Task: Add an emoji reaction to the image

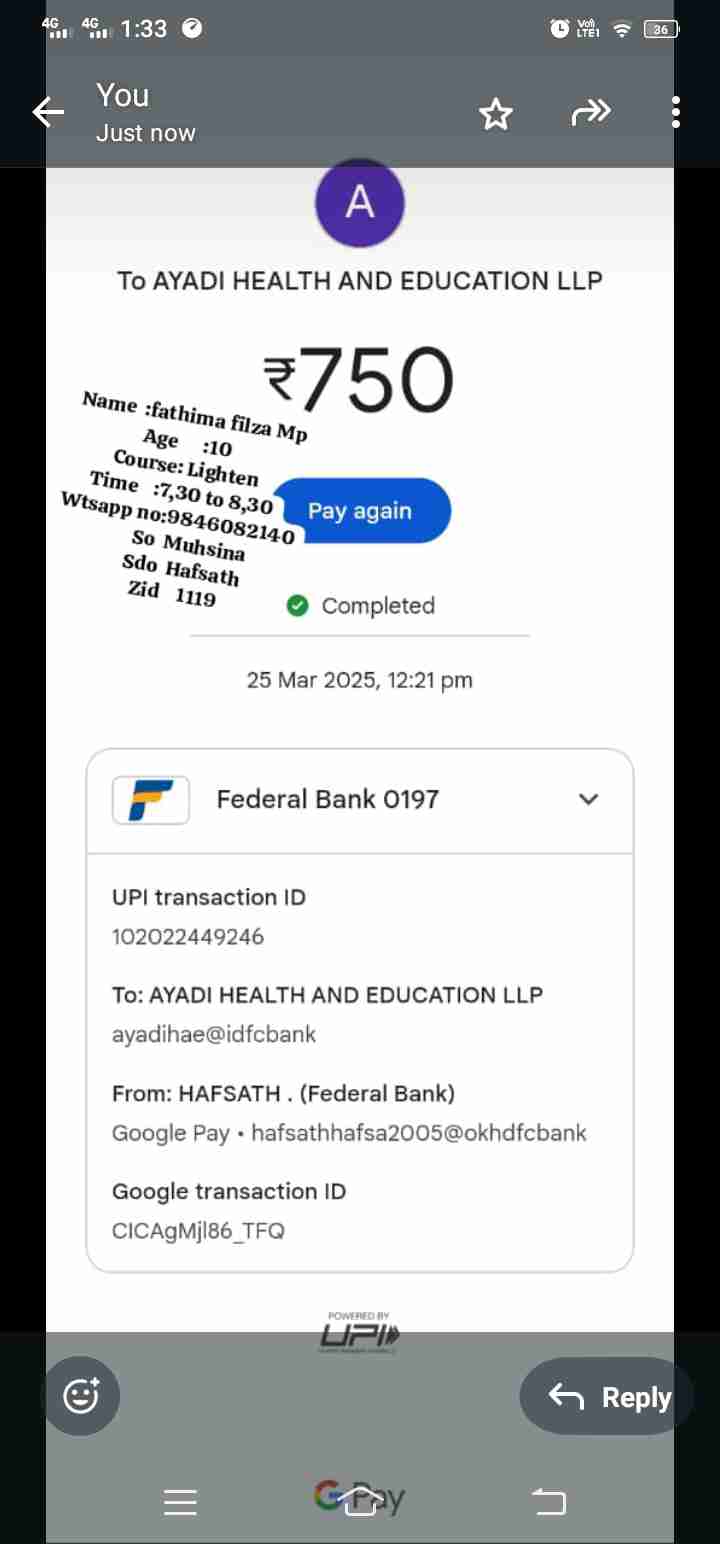Action: pyautogui.click(x=81, y=1395)
